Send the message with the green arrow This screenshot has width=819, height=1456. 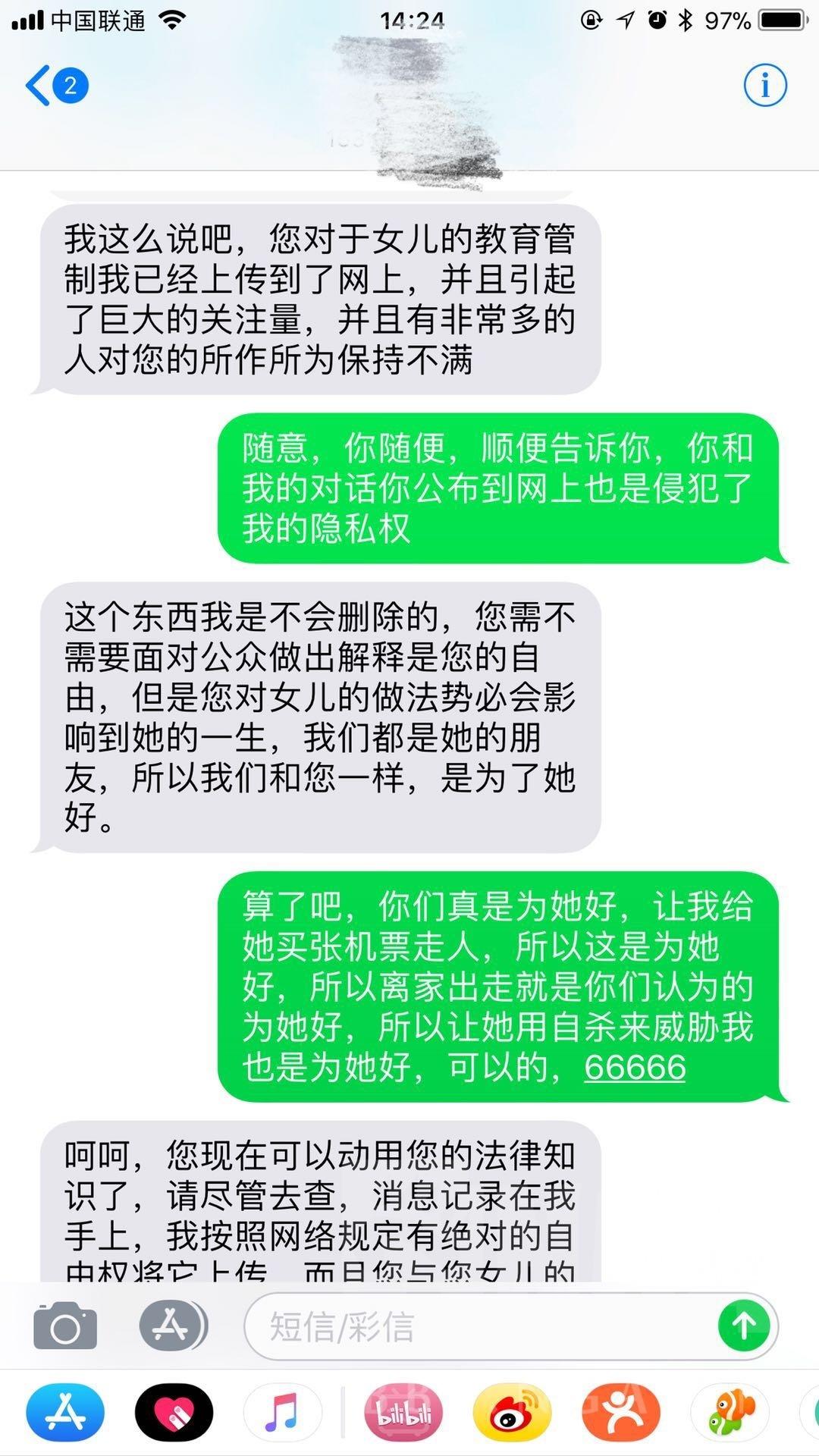pos(744,1326)
